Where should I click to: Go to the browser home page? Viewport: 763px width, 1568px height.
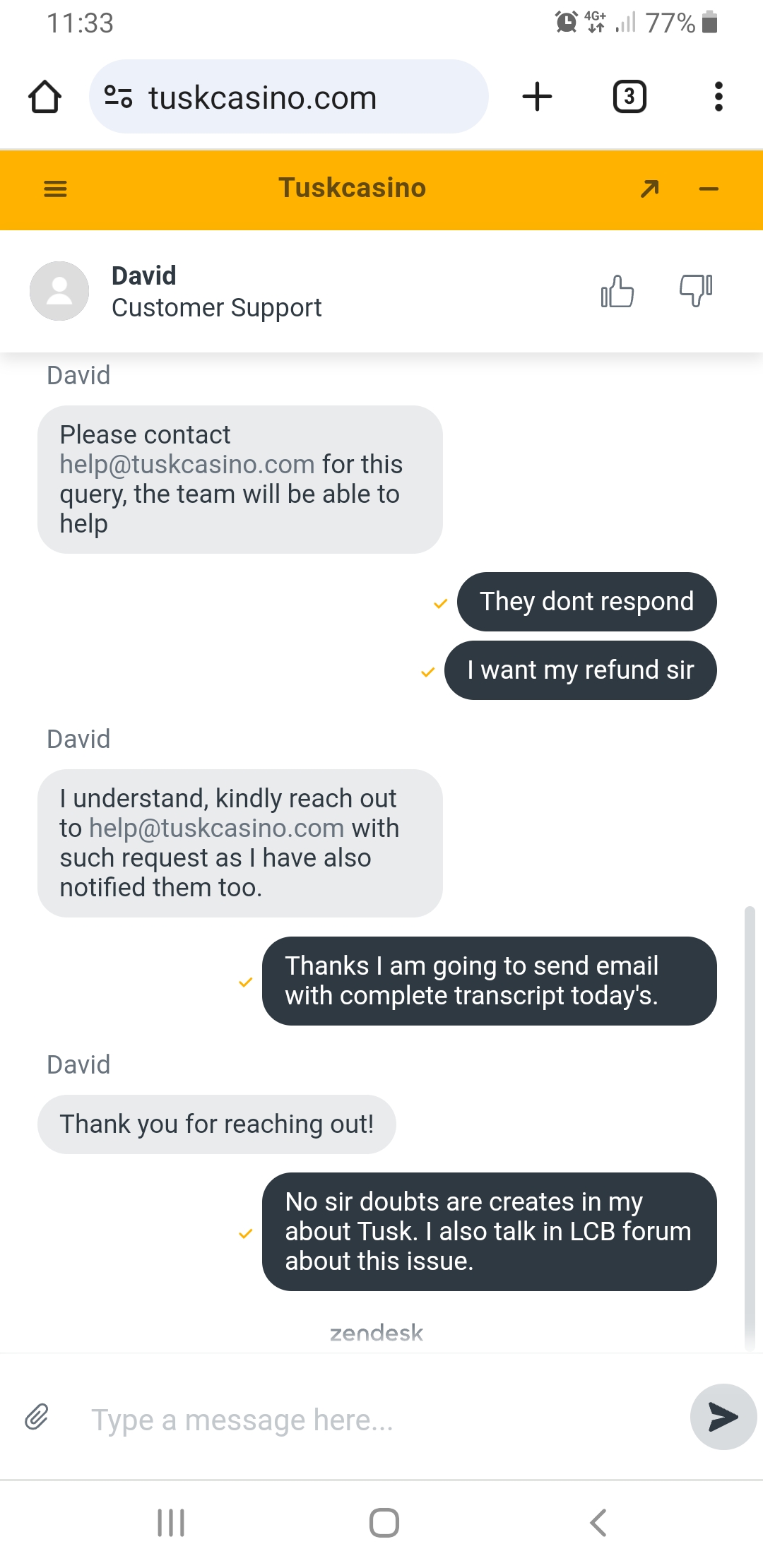point(45,97)
